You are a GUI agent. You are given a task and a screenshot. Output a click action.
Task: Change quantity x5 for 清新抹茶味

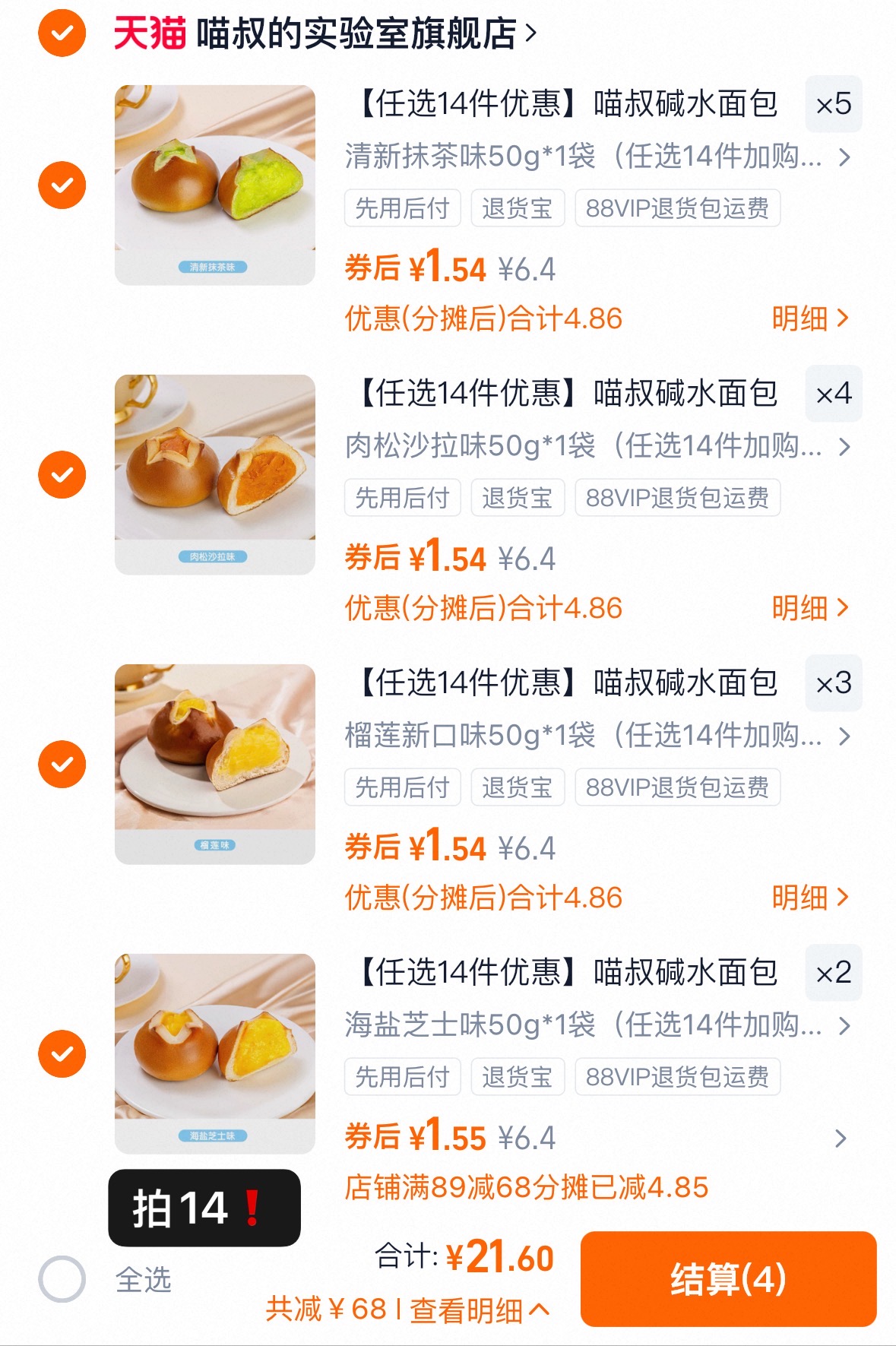tap(833, 104)
